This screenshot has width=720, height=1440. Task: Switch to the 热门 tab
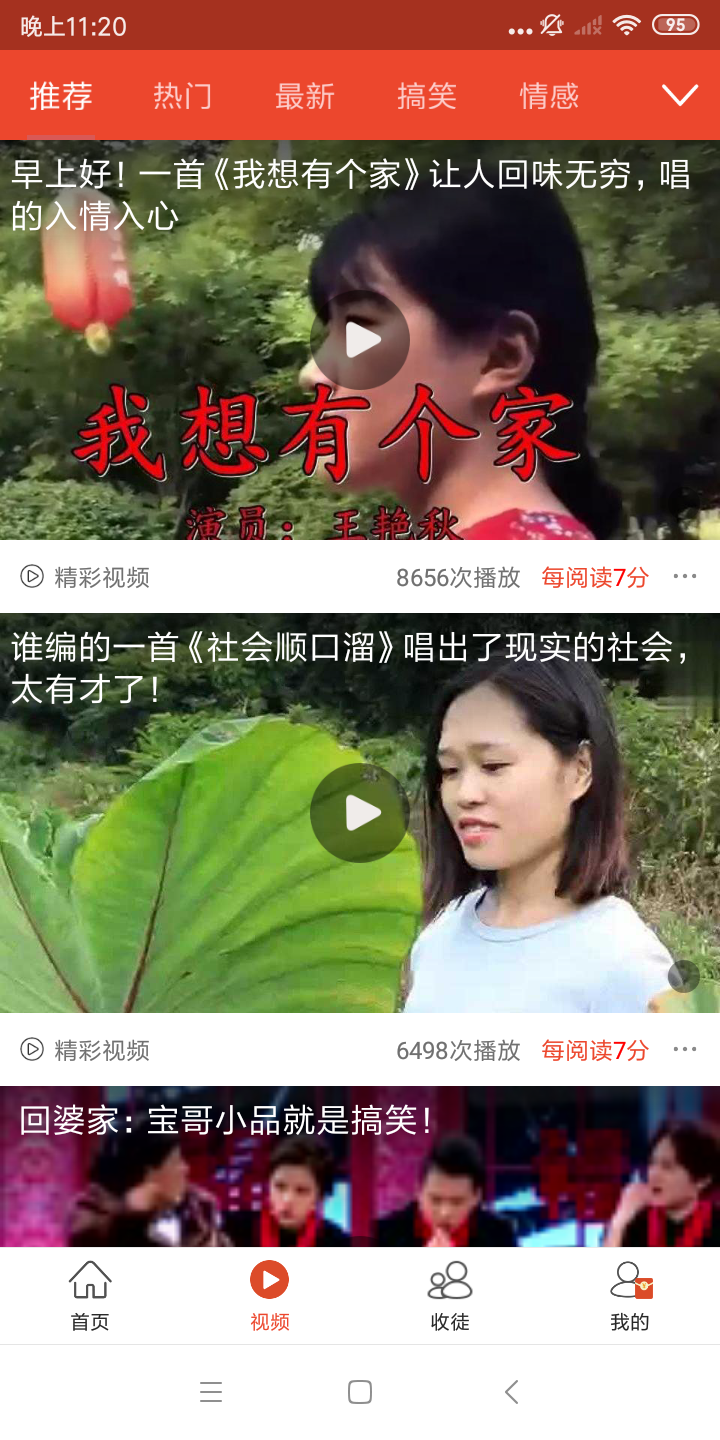click(182, 96)
